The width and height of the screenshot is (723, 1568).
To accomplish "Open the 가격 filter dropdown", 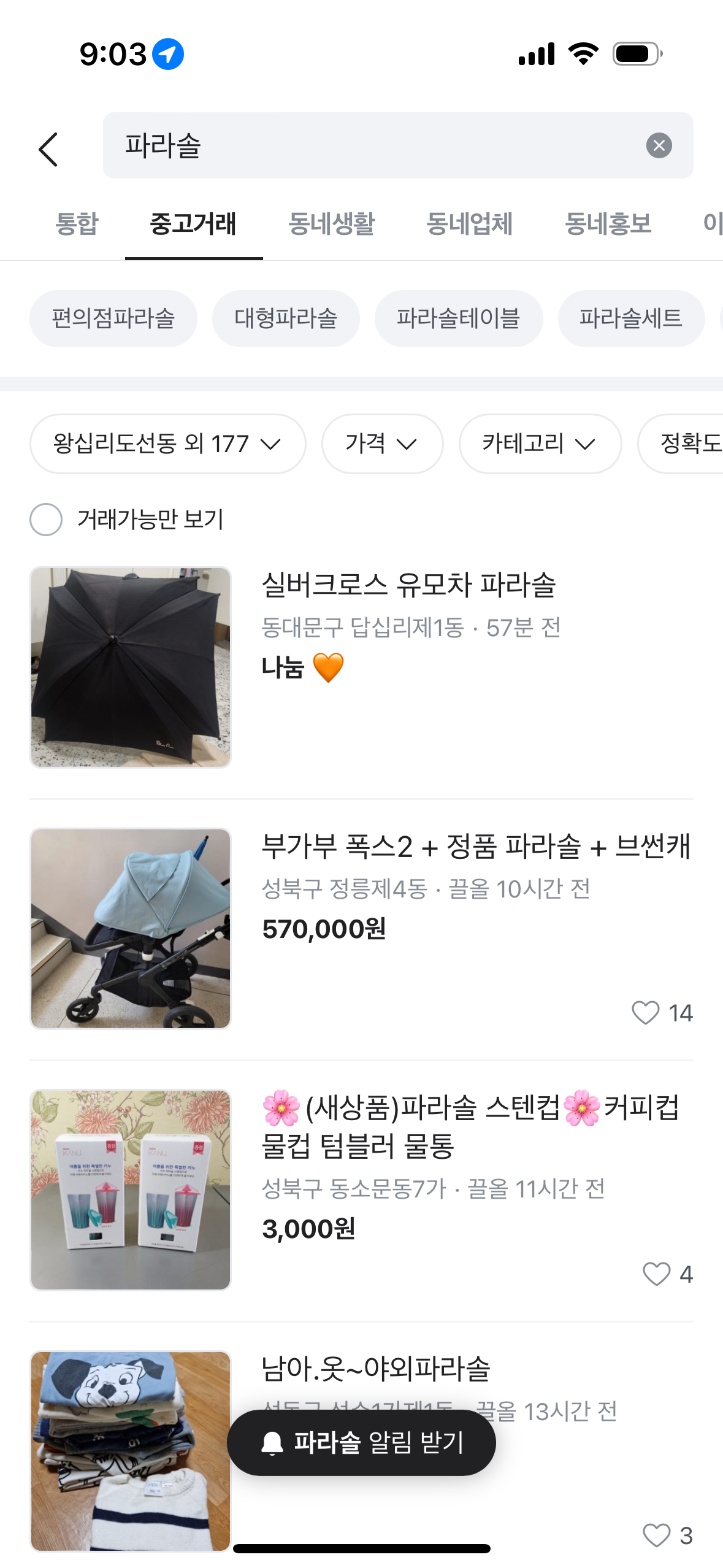I will (x=381, y=444).
